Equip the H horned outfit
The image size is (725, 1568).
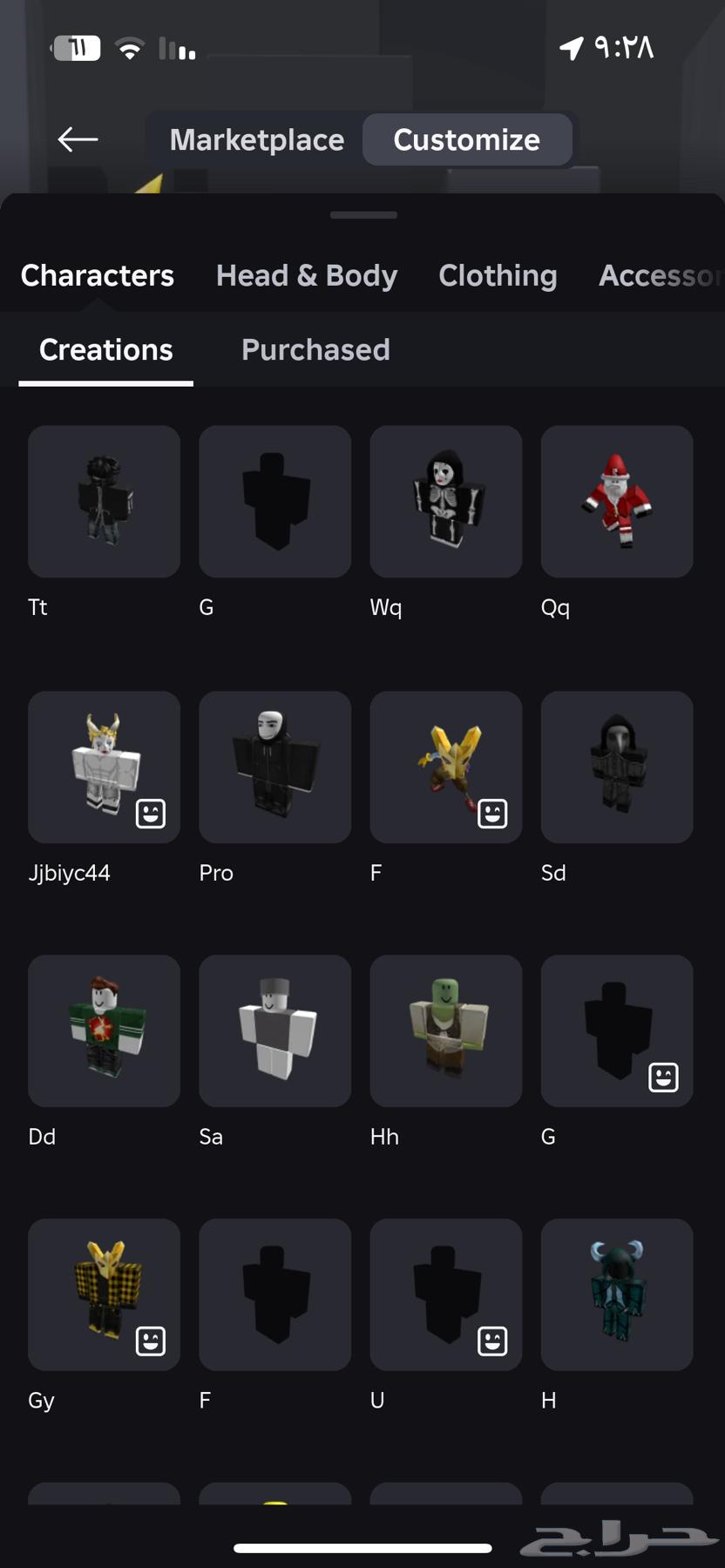pyautogui.click(x=616, y=1294)
